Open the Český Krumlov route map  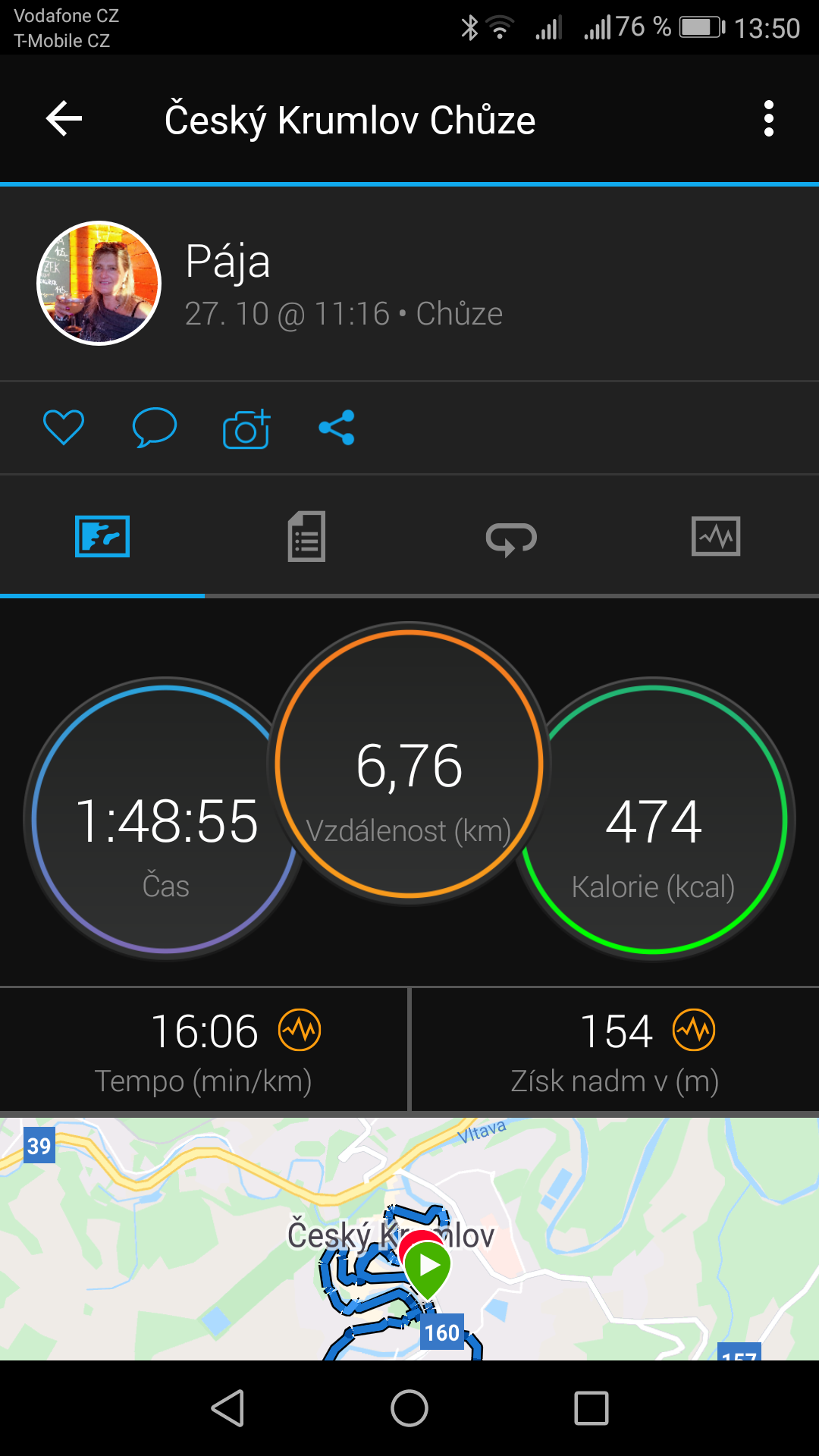tap(409, 1238)
